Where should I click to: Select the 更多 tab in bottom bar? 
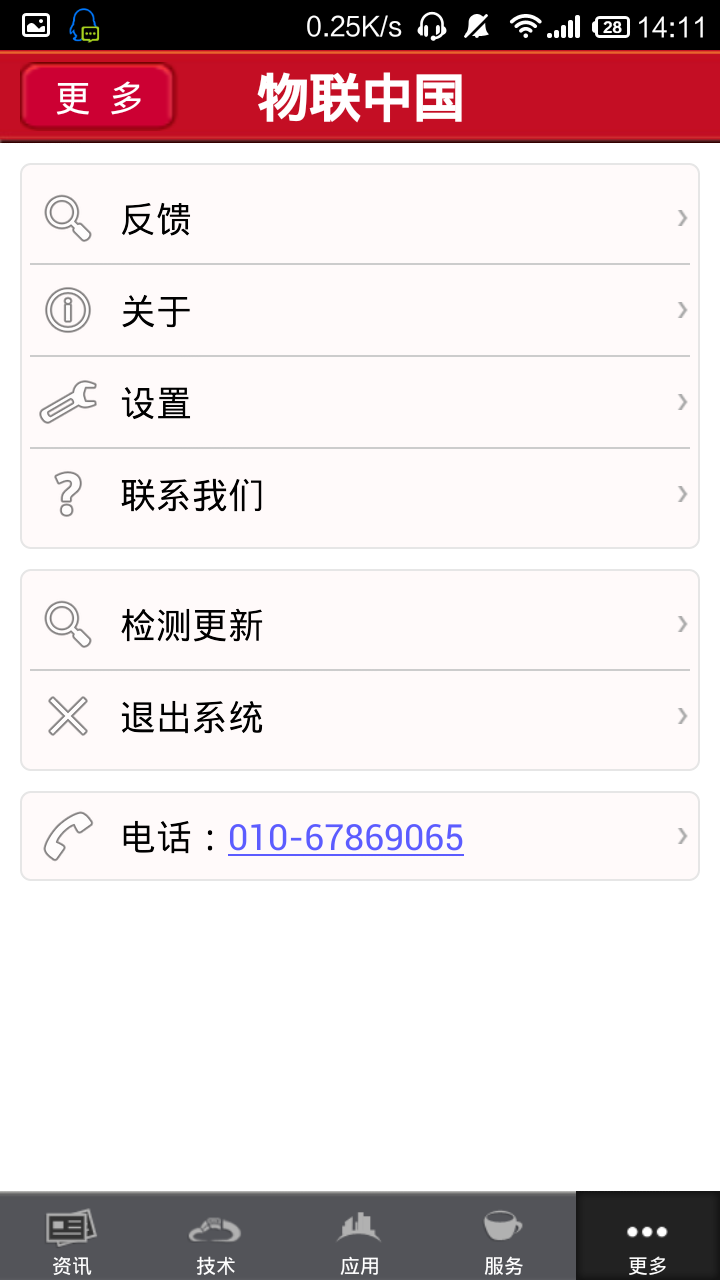(647, 1238)
